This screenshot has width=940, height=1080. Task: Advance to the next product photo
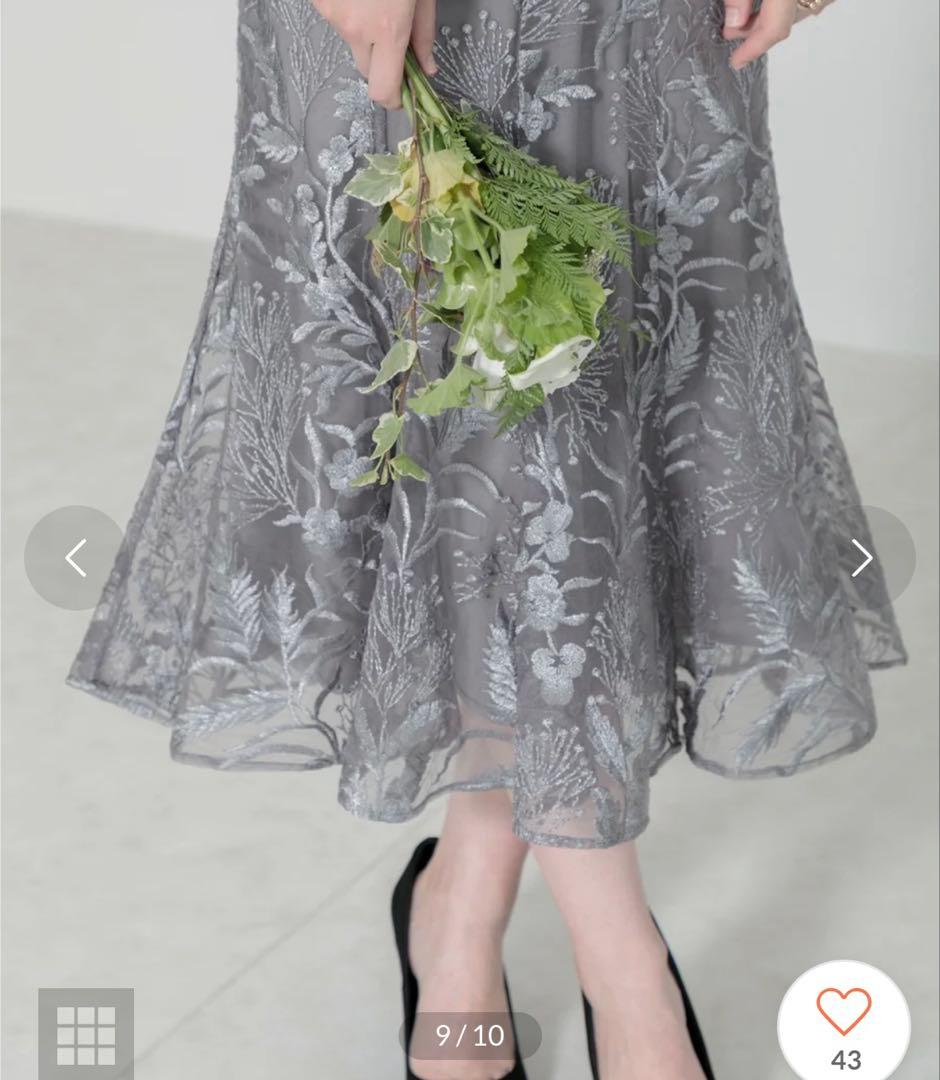tap(863, 558)
